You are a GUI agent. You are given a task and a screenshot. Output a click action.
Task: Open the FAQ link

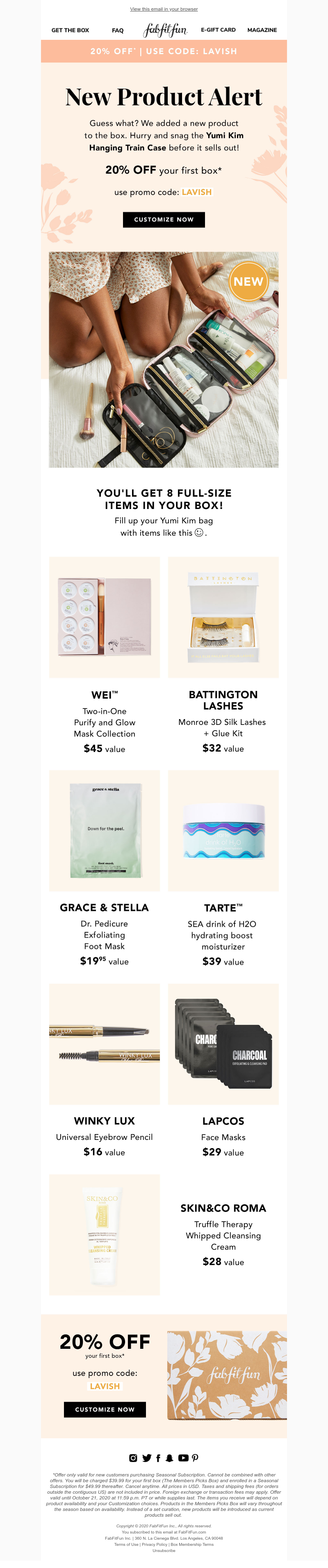(117, 30)
